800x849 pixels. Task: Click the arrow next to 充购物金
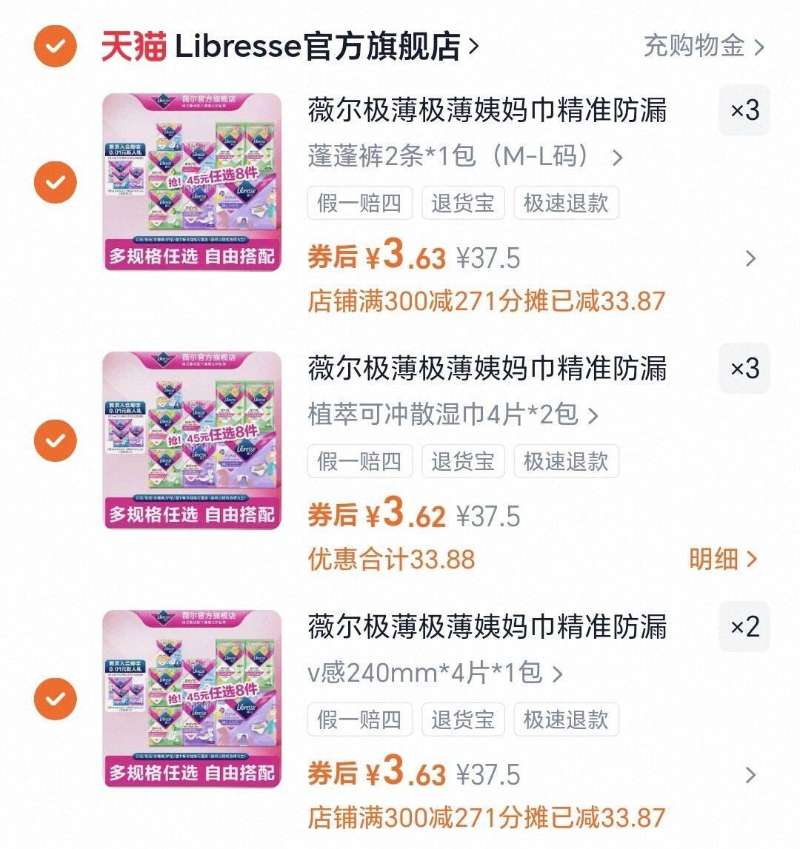click(760, 44)
